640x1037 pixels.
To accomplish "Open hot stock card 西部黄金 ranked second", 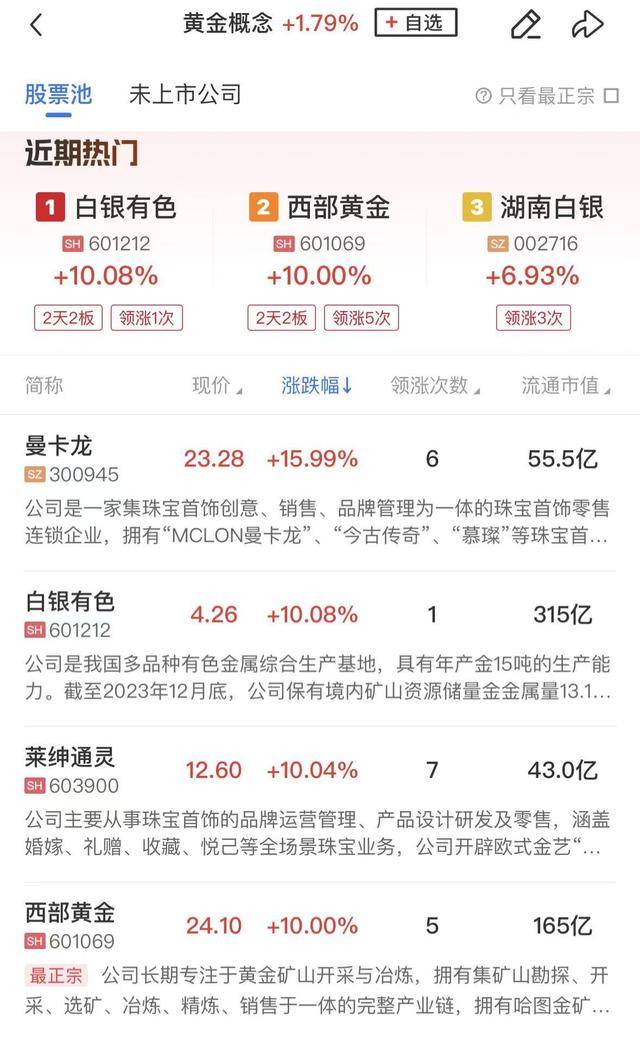I will click(320, 261).
